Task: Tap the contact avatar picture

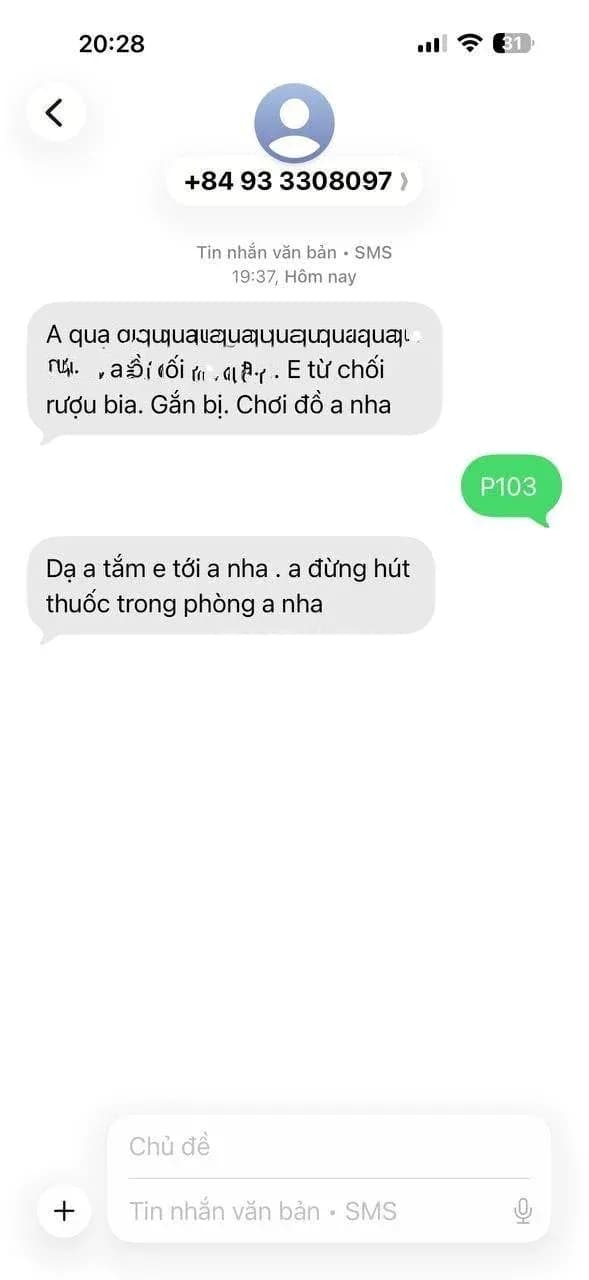Action: pos(294,123)
